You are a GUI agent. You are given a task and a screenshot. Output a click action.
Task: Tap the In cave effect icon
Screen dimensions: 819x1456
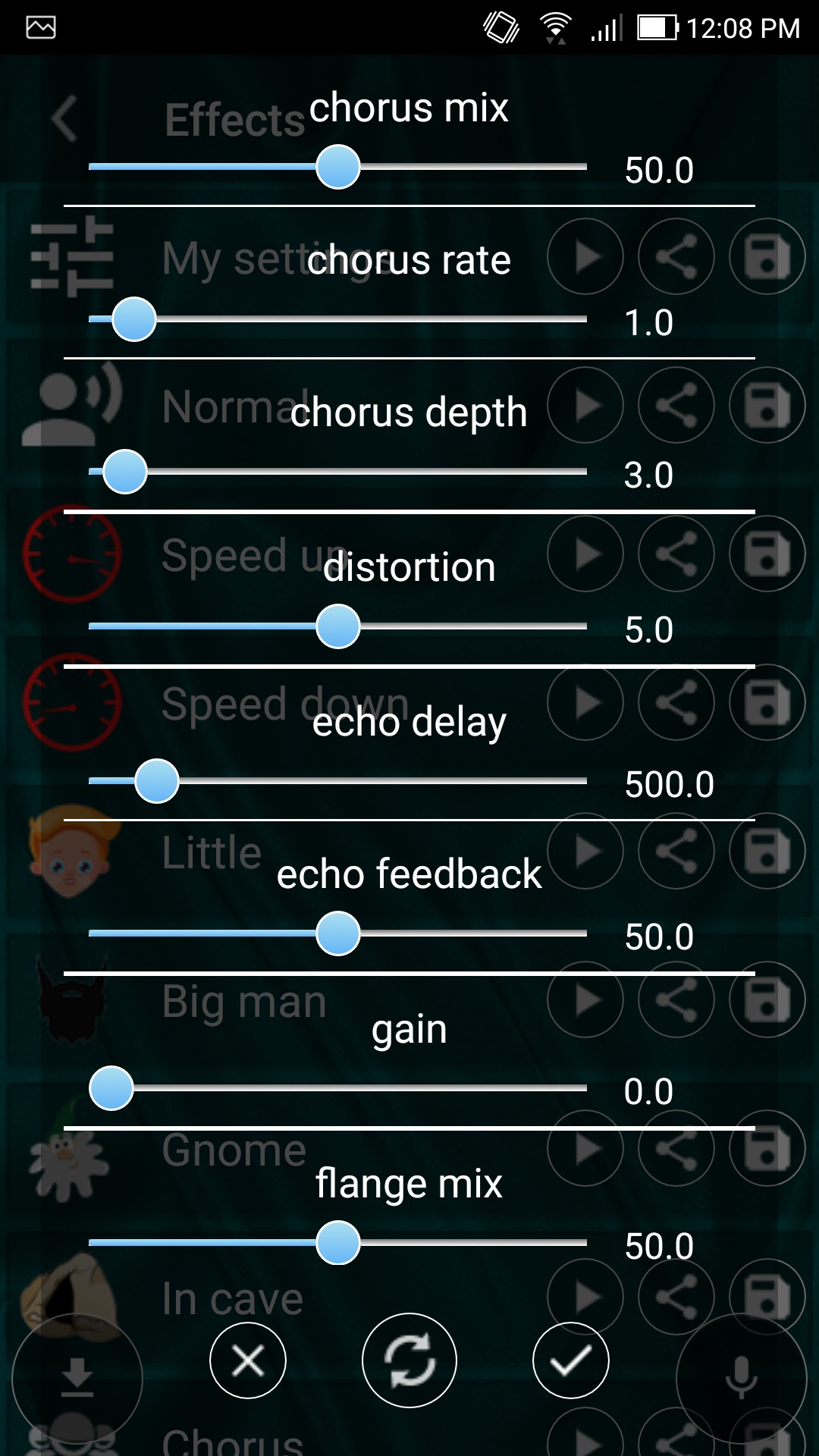click(x=72, y=1297)
